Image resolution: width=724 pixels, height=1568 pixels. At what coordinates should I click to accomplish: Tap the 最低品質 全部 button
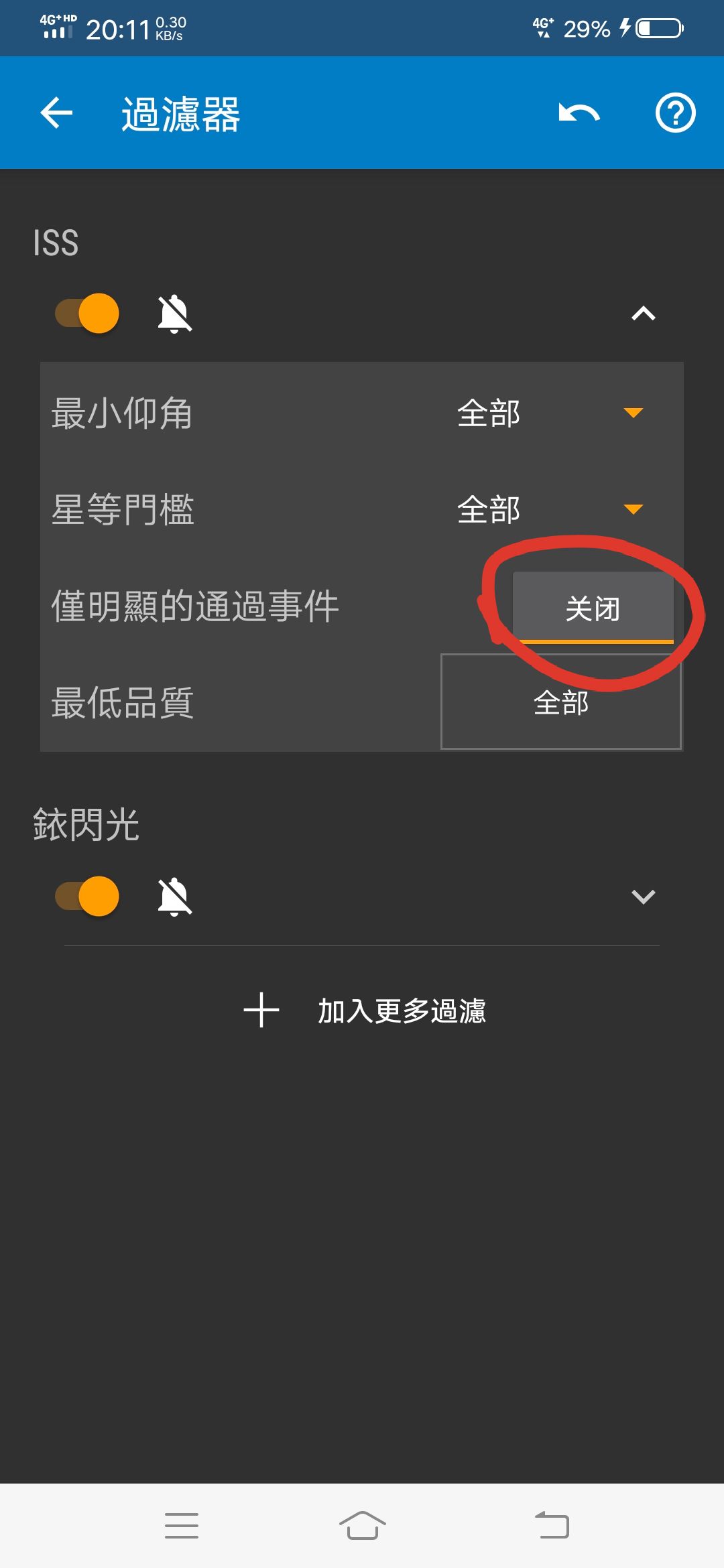[x=560, y=702]
